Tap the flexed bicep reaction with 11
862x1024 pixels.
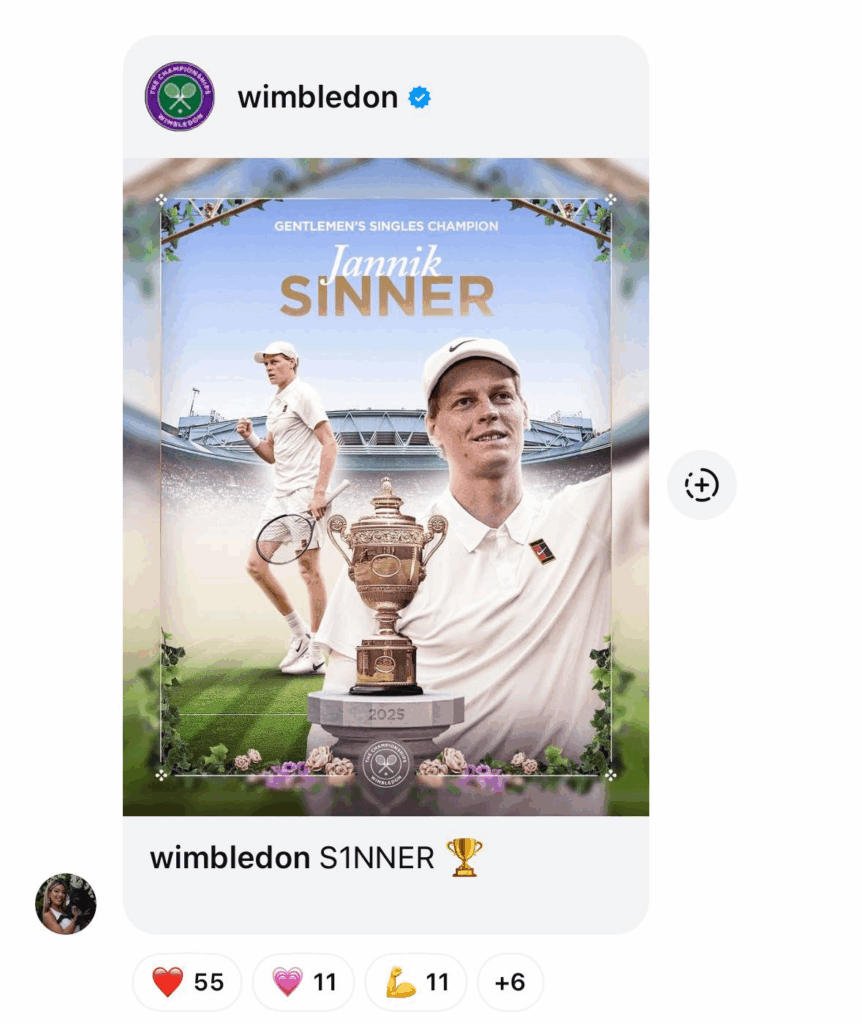(416, 982)
